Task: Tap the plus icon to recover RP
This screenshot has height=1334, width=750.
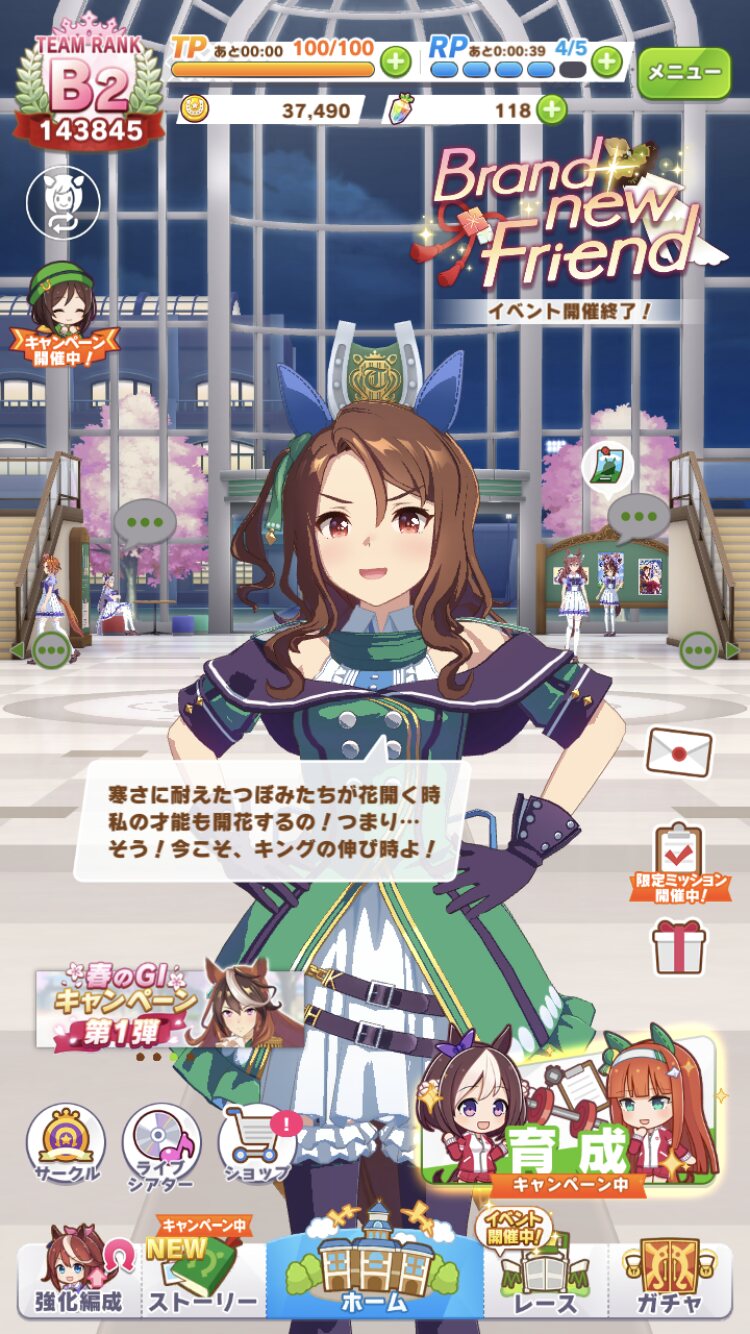Action: coord(607,61)
